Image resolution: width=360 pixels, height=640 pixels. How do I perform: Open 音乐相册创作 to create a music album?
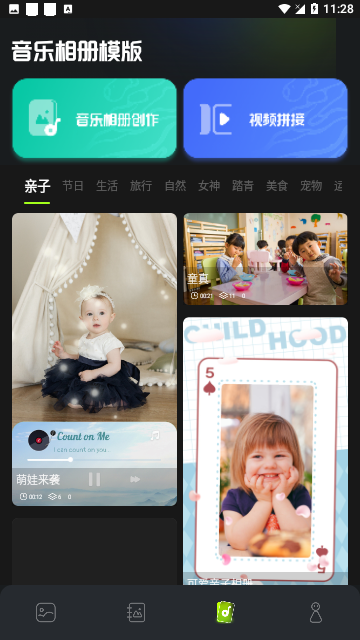coord(94,118)
